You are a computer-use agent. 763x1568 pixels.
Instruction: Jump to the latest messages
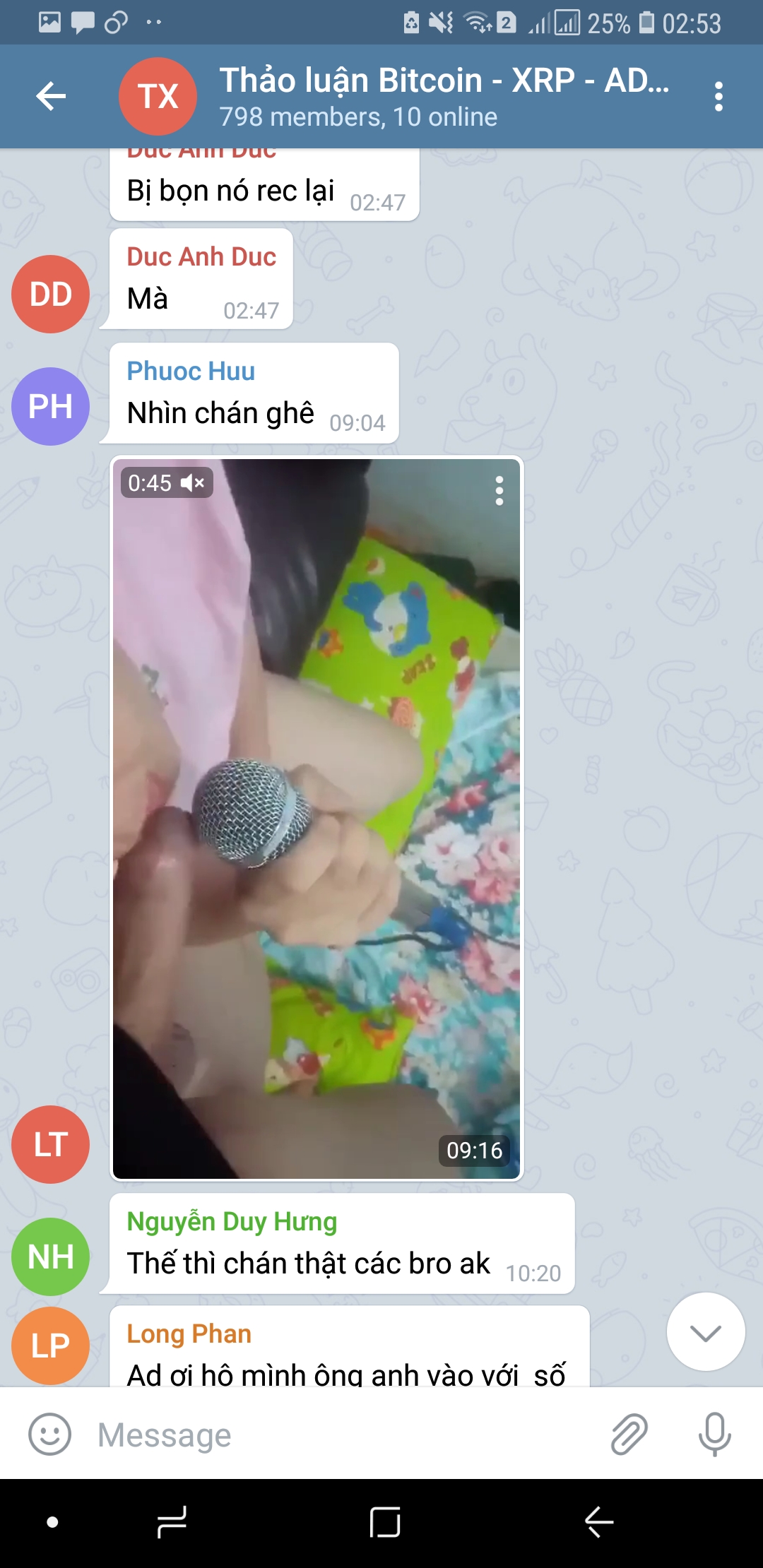pyautogui.click(x=706, y=1332)
